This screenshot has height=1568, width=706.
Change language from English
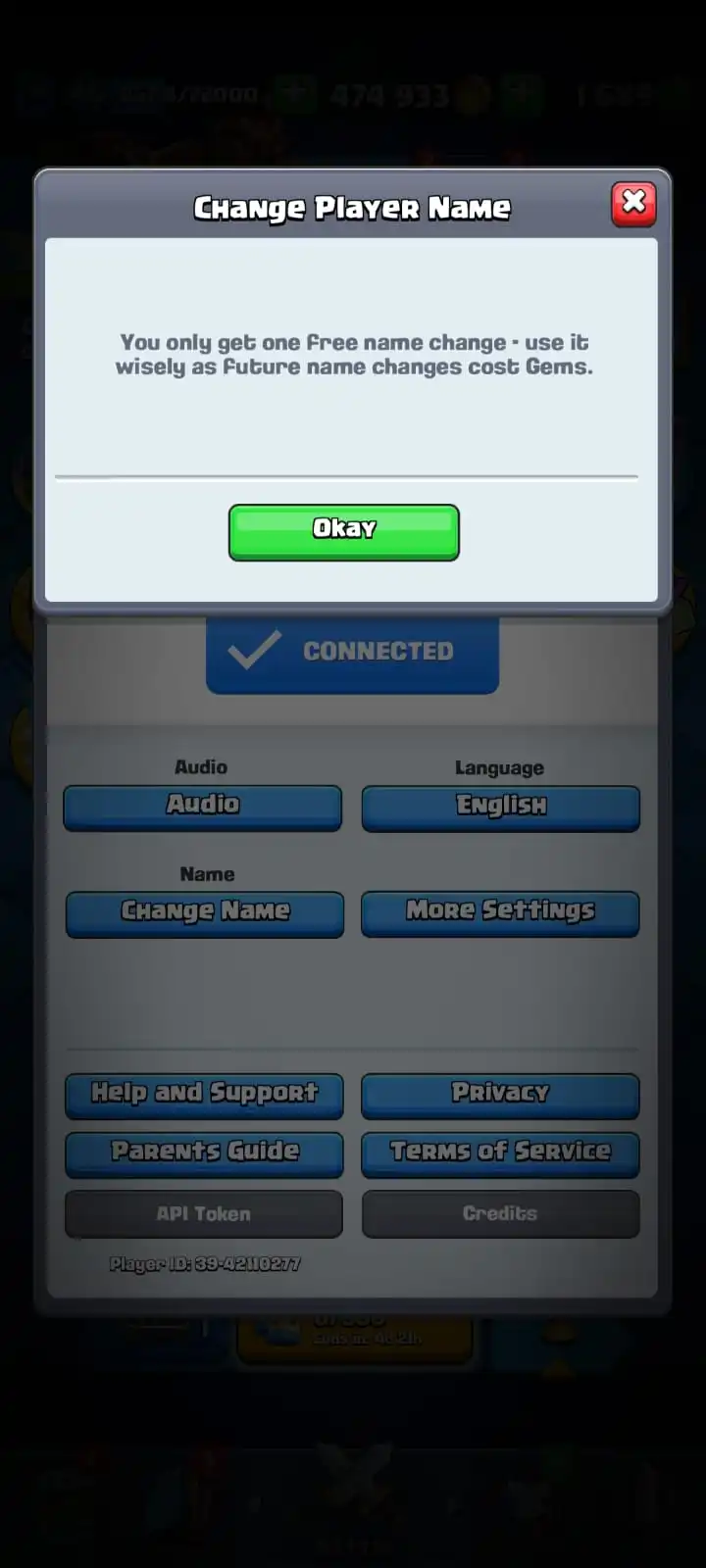point(500,808)
